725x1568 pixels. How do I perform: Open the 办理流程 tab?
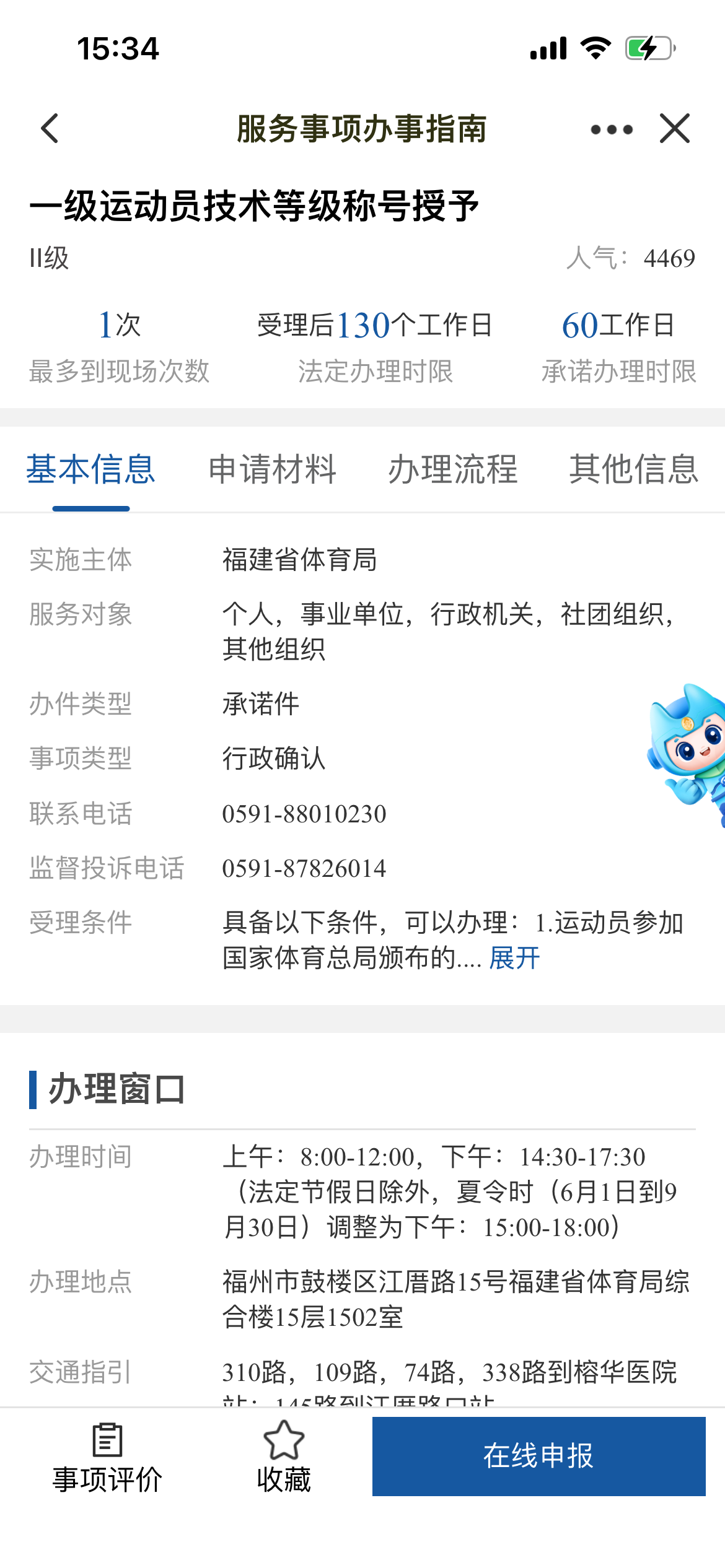453,469
